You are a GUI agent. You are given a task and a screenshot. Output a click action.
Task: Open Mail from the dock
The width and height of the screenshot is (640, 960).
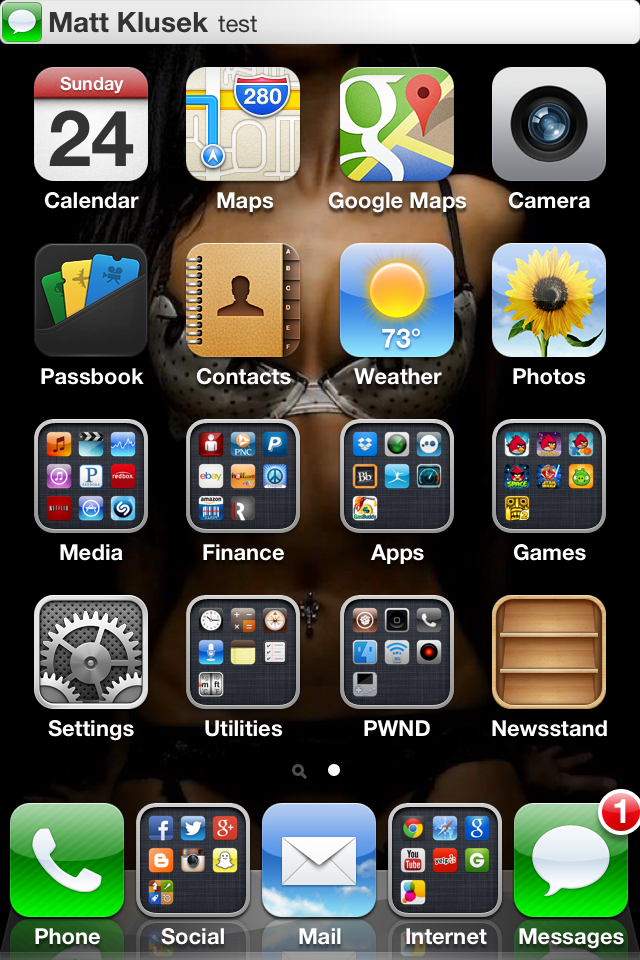pos(319,860)
